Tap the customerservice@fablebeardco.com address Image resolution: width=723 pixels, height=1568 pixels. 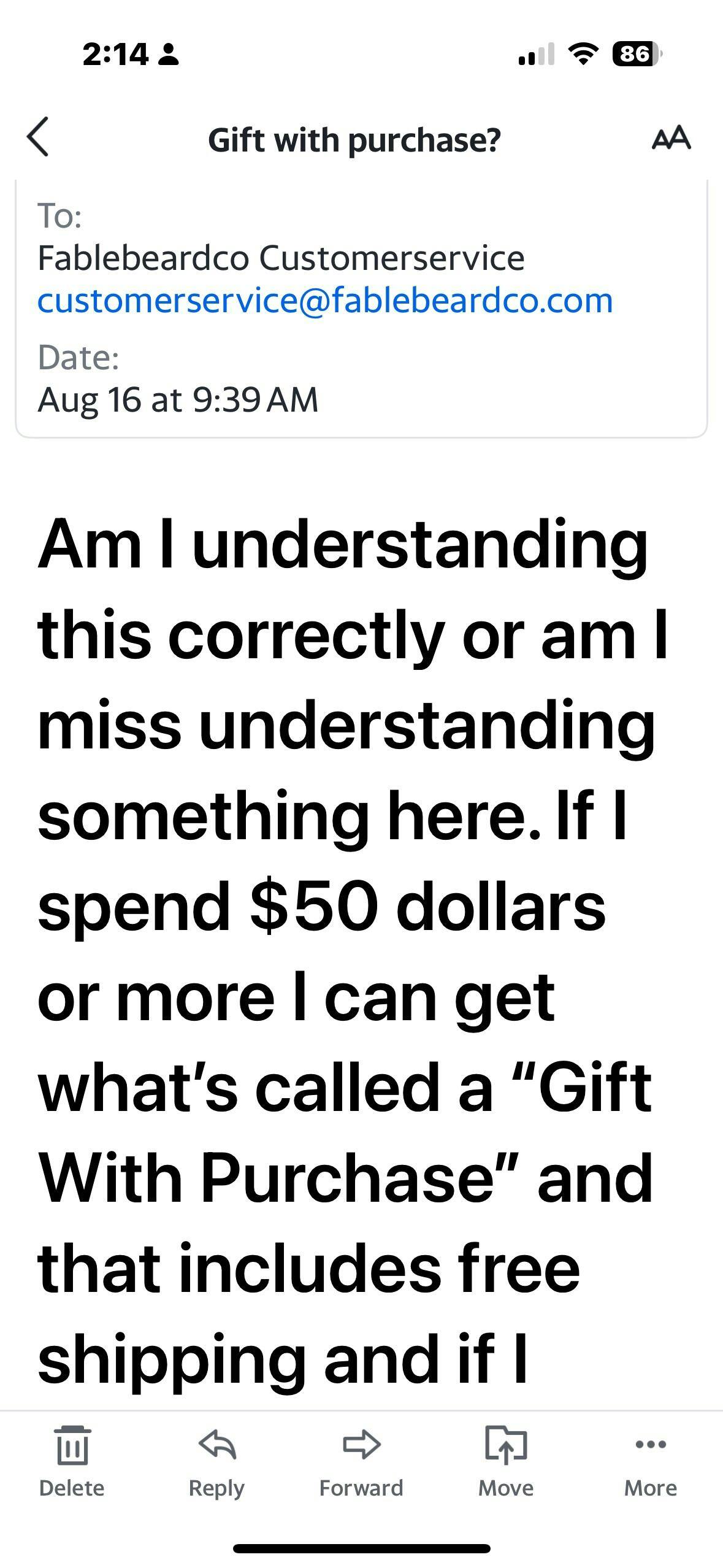click(x=325, y=301)
